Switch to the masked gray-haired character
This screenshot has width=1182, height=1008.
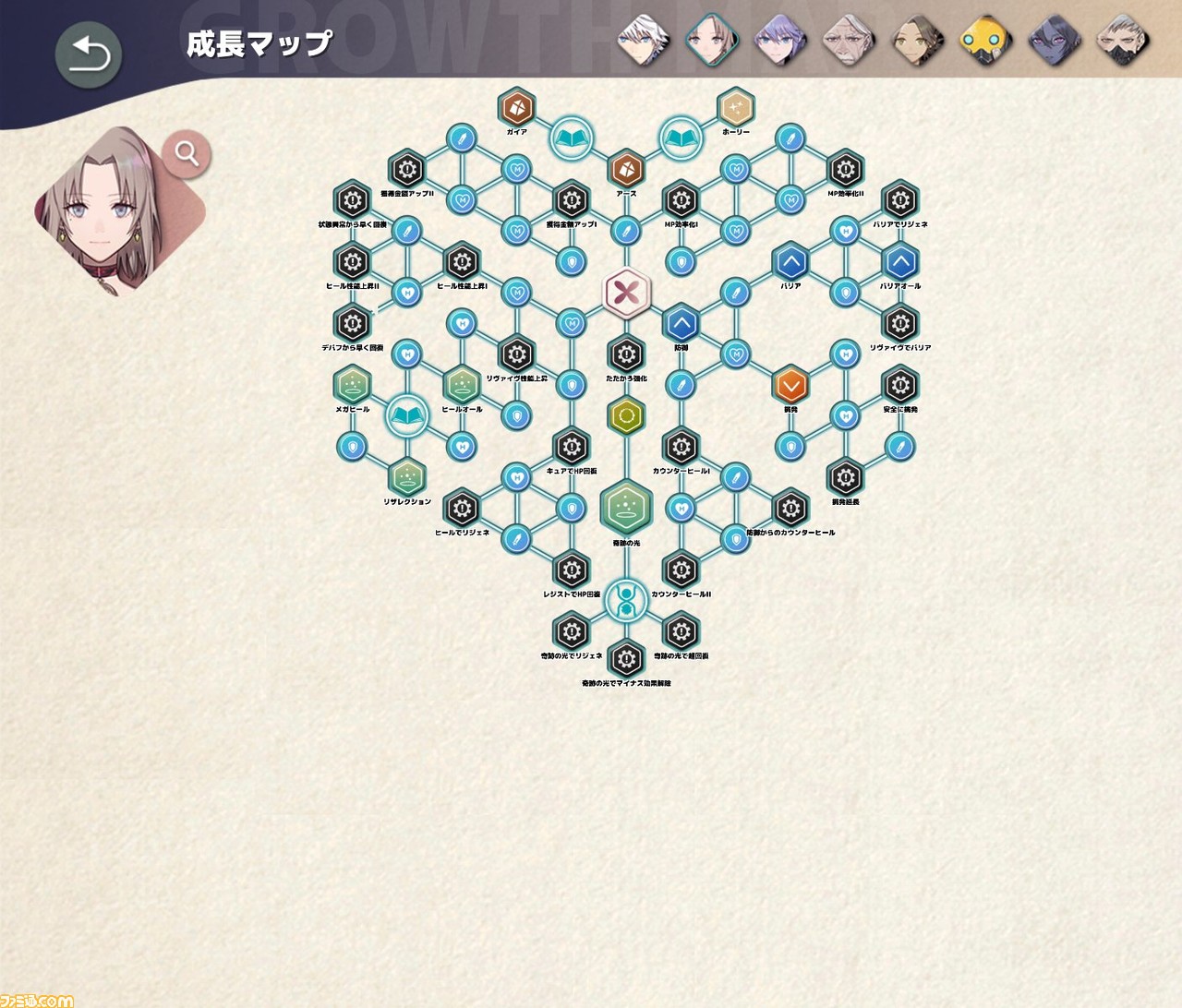click(1122, 40)
